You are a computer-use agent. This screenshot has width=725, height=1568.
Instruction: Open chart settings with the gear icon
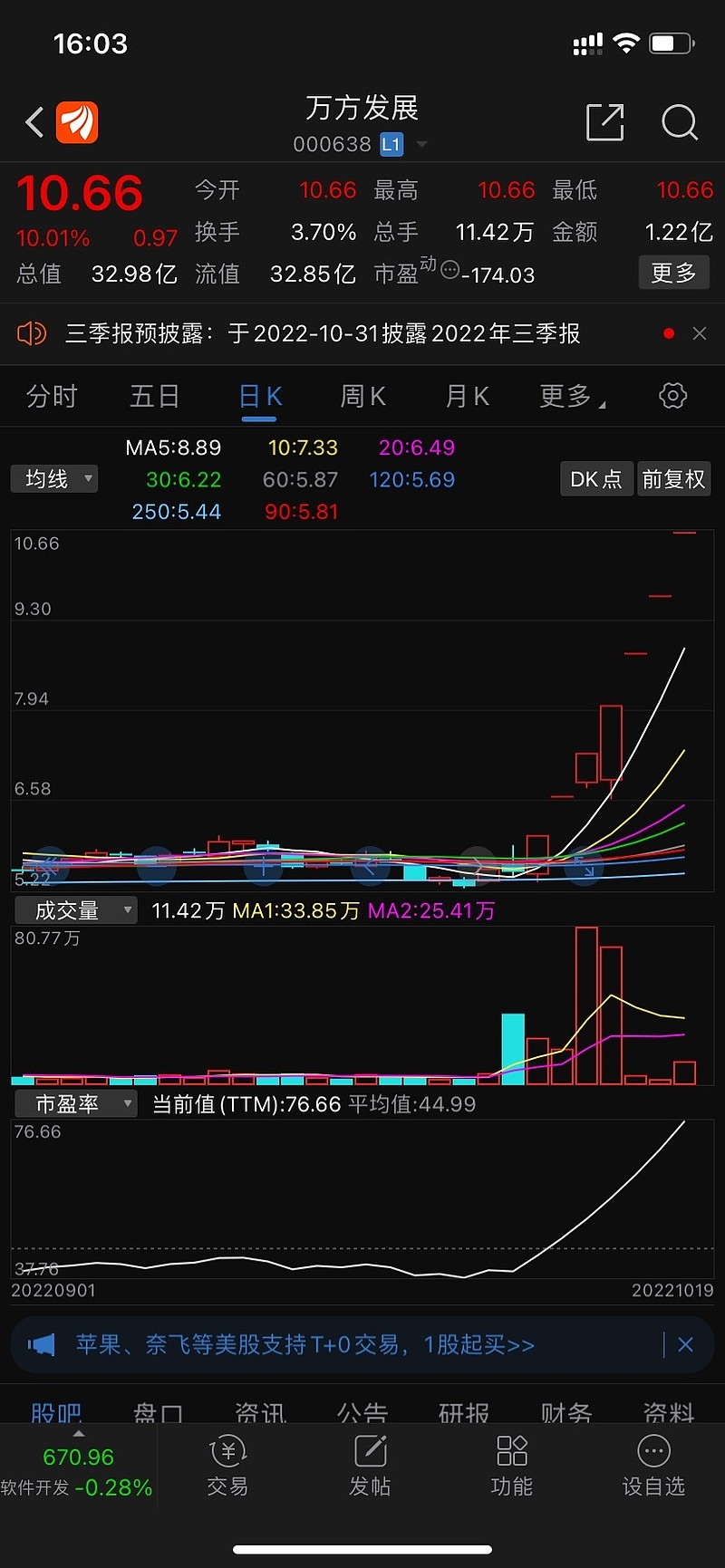672,396
